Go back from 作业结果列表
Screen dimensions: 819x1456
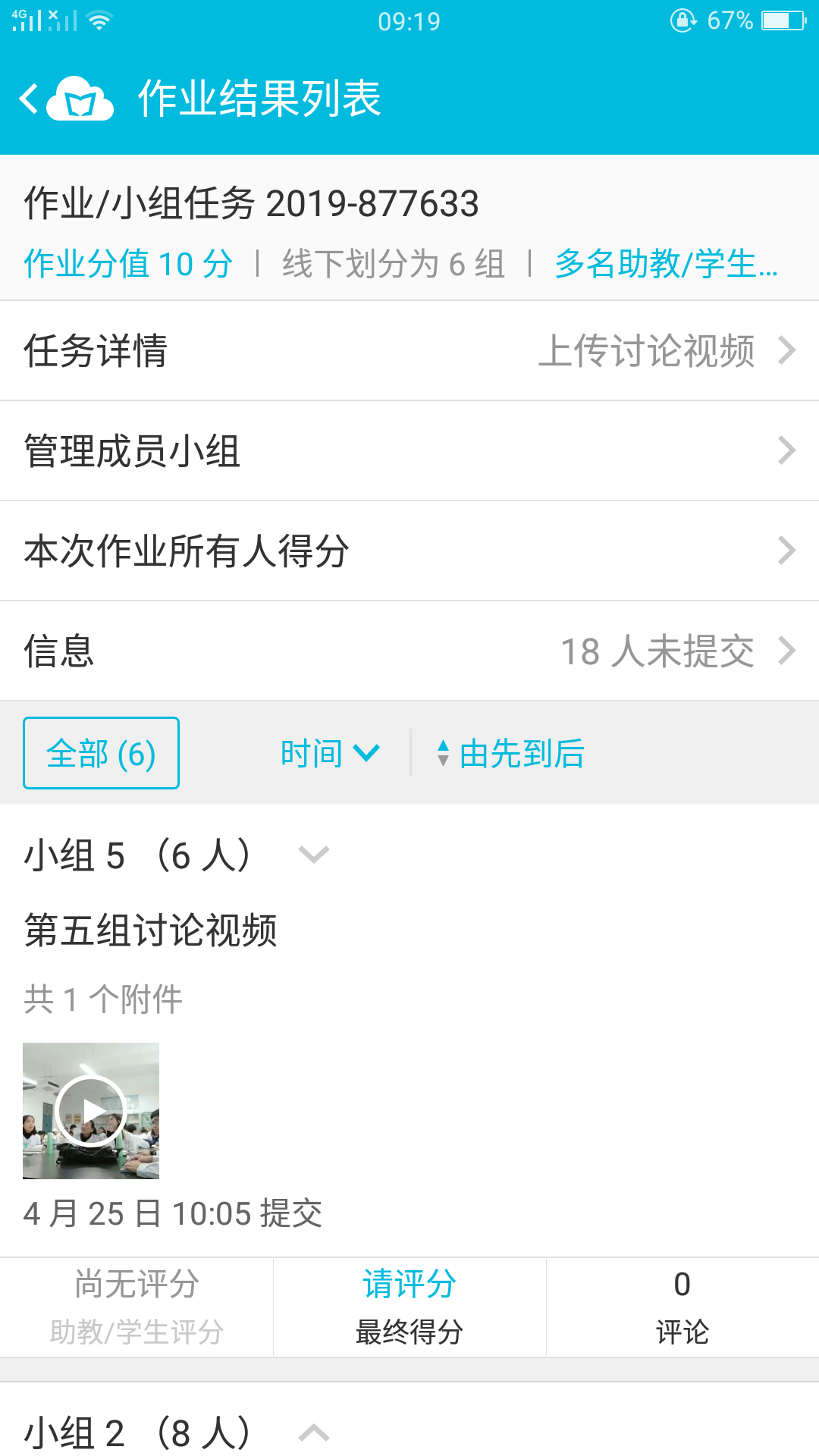click(x=30, y=99)
